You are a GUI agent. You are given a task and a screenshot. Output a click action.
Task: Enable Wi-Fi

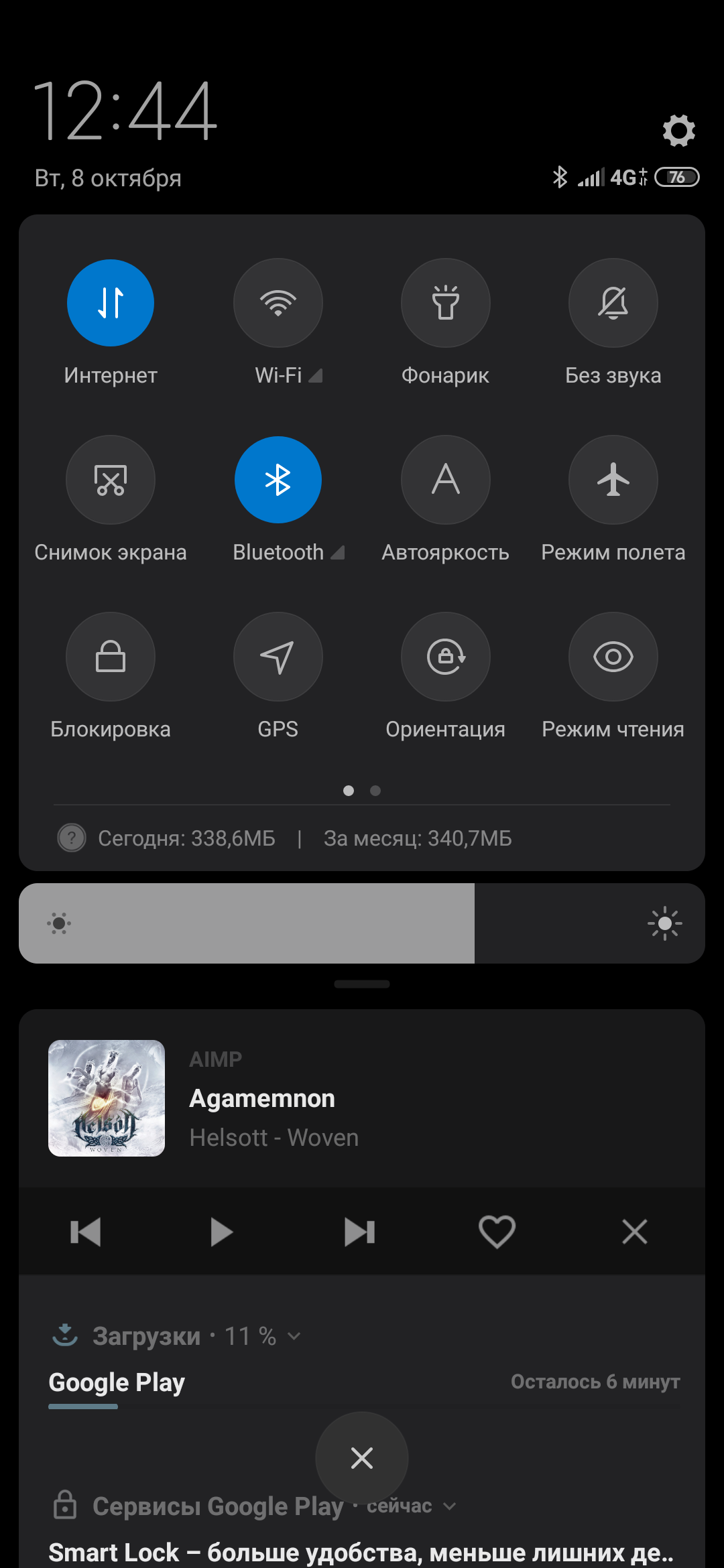click(278, 303)
